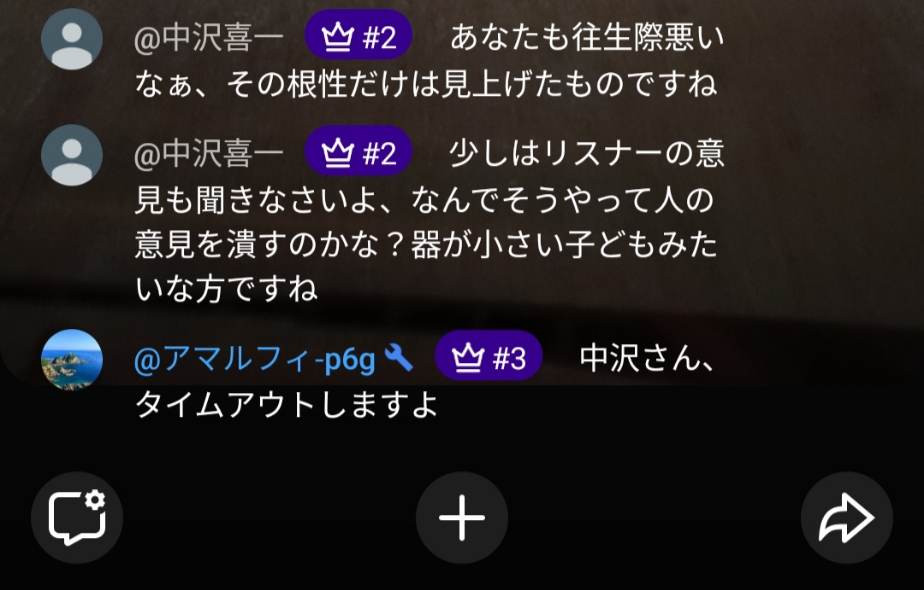Open @アマルフィ-p6g's profile picture
This screenshot has height=590, width=924.
click(72, 360)
